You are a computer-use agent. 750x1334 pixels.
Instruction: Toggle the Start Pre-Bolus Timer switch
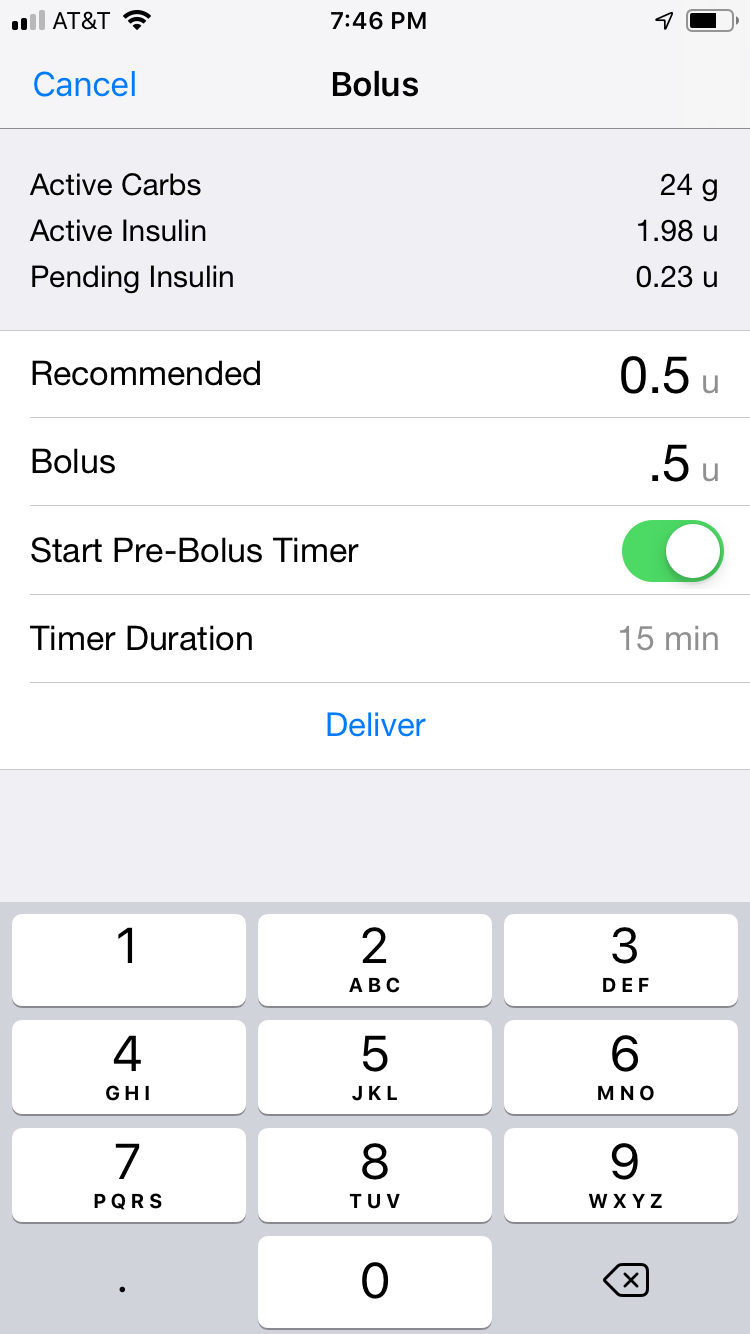(673, 550)
